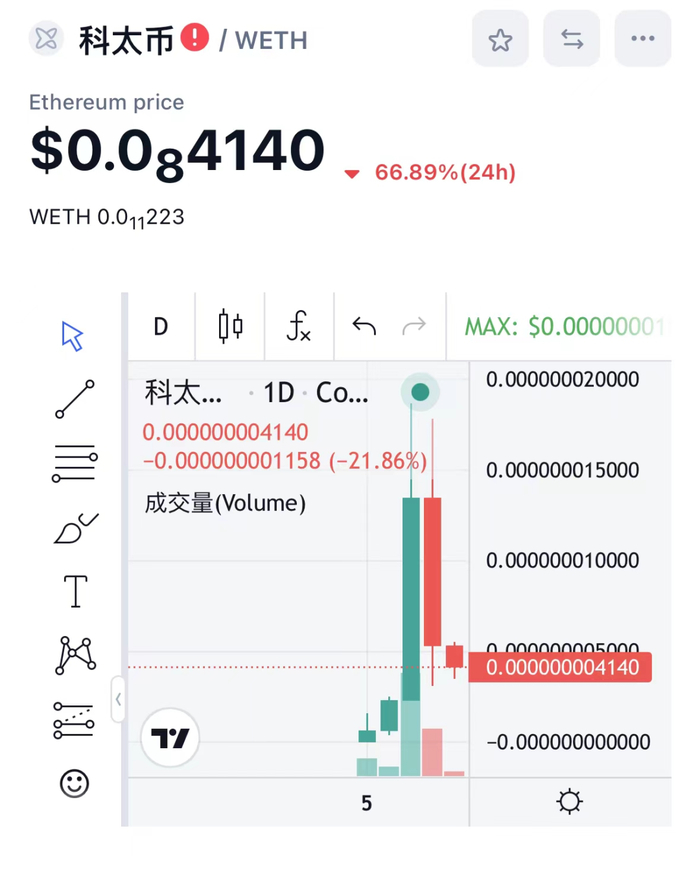This screenshot has height=869, width=700.
Task: Tap the red warning icon beside the token name
Action: 195,38
